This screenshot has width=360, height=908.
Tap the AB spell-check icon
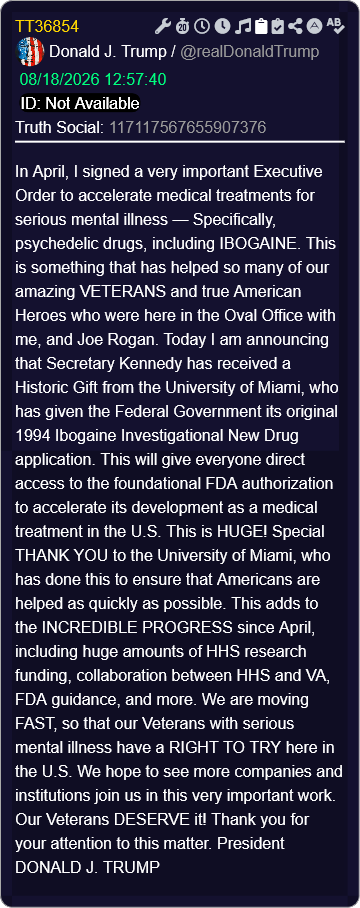(335, 25)
